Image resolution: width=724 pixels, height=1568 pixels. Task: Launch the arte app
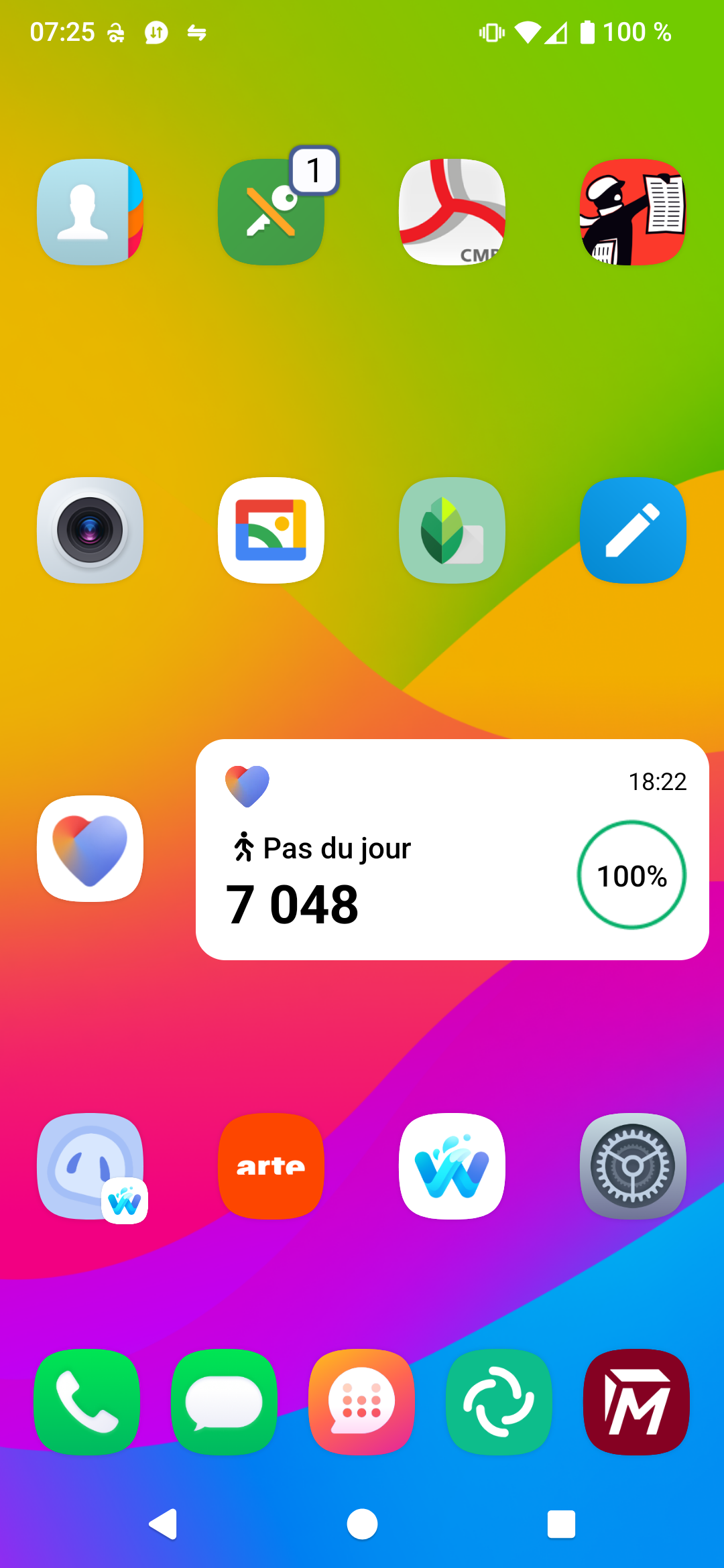coord(271,1166)
